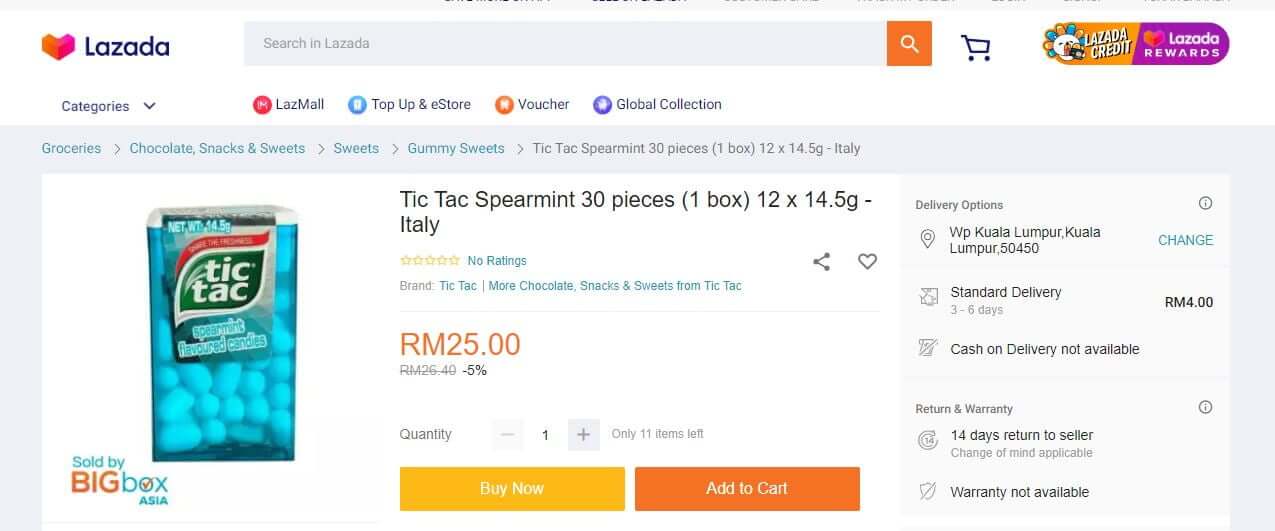Open the Gummy Sweets breadcrumb
The width and height of the screenshot is (1275, 531).
(x=455, y=148)
